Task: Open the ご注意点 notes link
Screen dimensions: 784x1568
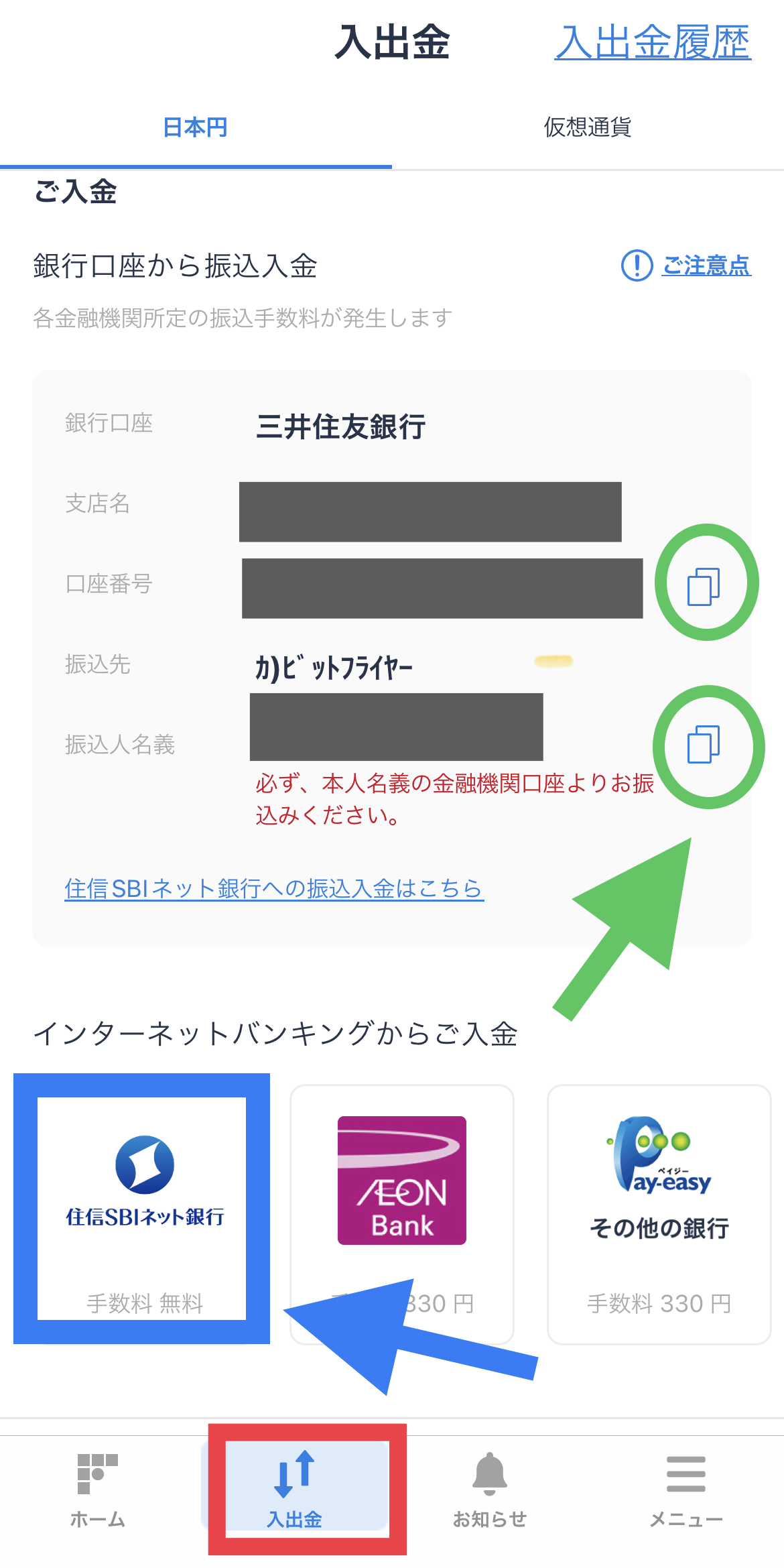Action: [x=686, y=265]
